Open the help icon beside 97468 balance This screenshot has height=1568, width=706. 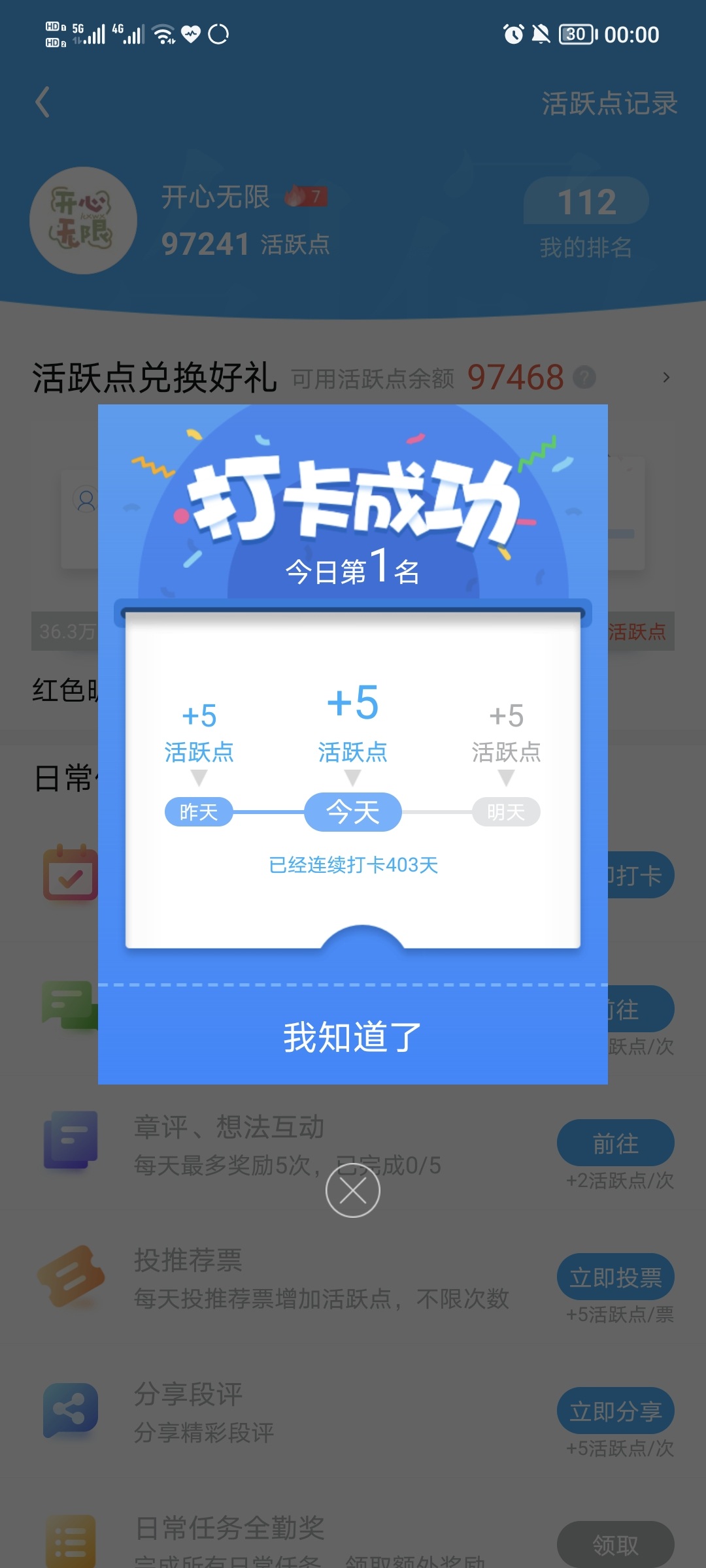(x=584, y=377)
